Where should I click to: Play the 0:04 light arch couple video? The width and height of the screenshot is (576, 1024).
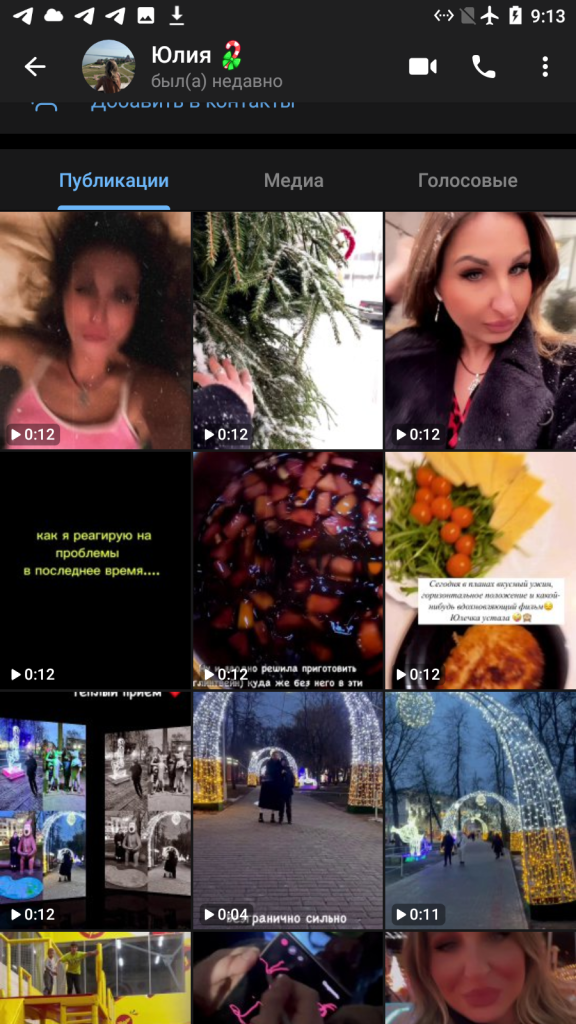287,810
